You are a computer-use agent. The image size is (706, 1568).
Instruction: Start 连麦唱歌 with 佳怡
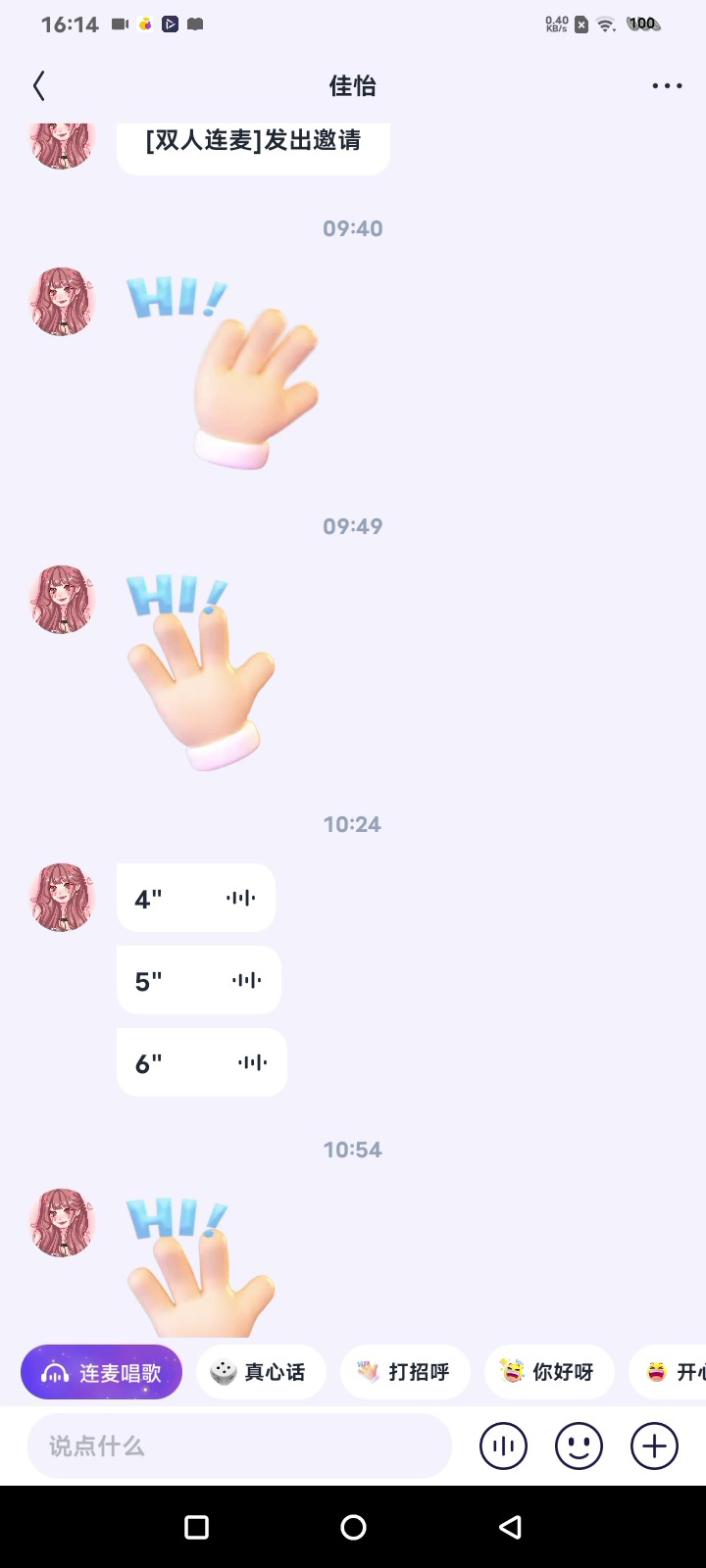click(x=101, y=1372)
